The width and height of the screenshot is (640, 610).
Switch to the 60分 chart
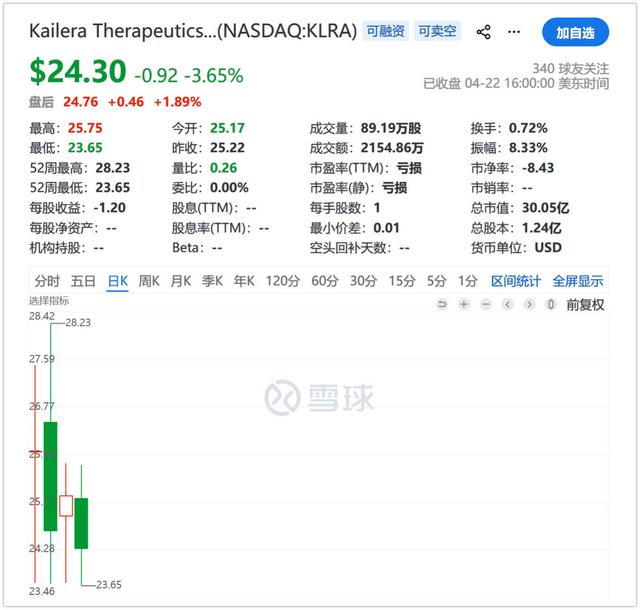tap(325, 281)
